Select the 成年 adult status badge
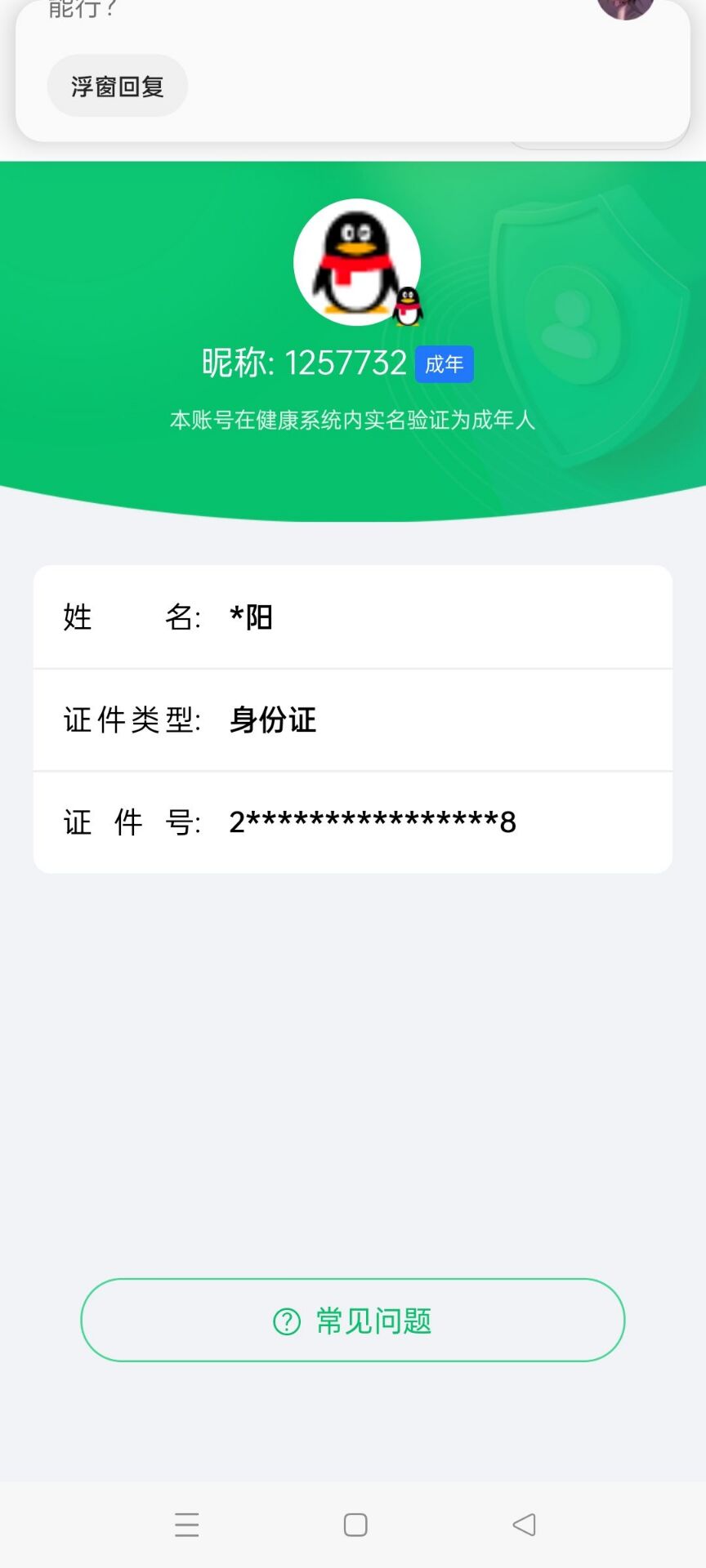 (x=444, y=364)
